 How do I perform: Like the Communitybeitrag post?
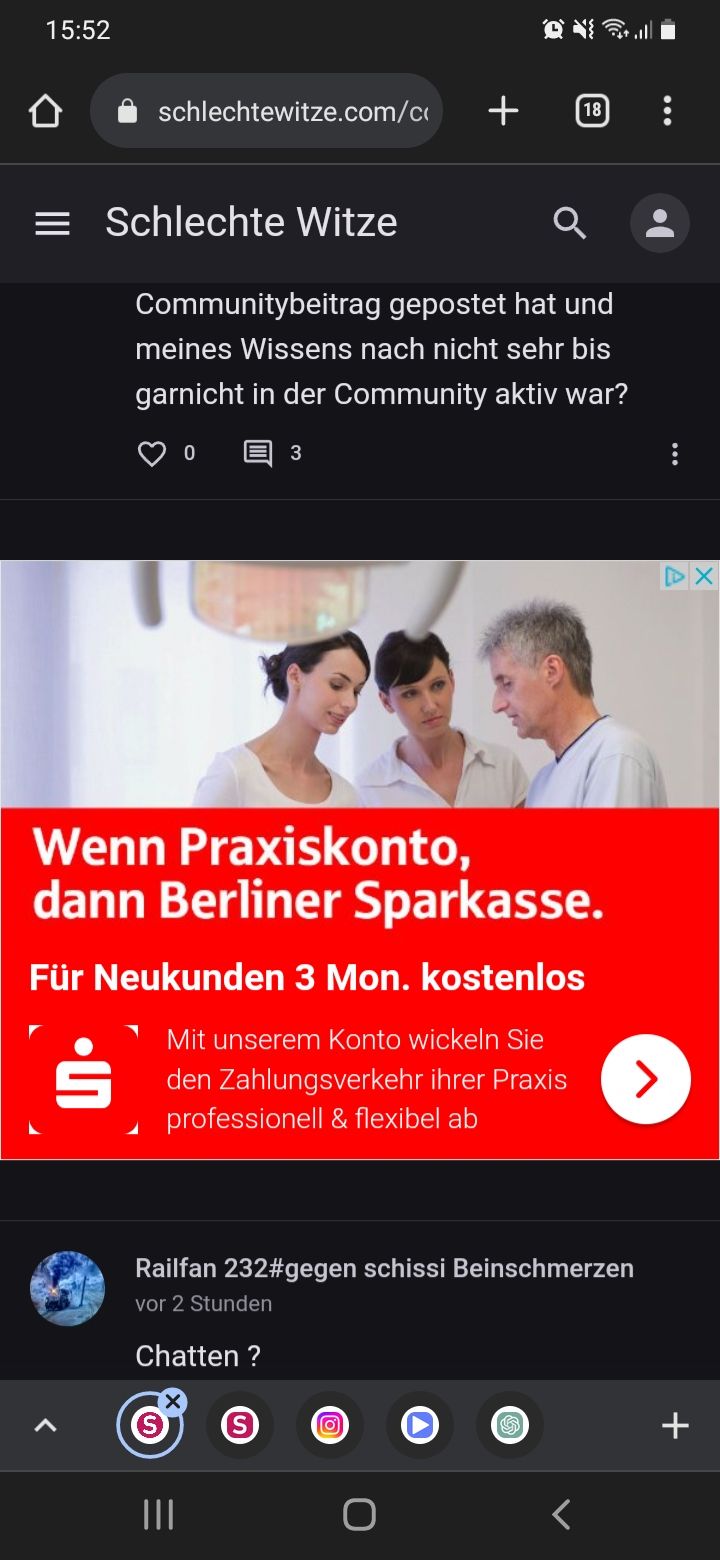pyautogui.click(x=152, y=454)
